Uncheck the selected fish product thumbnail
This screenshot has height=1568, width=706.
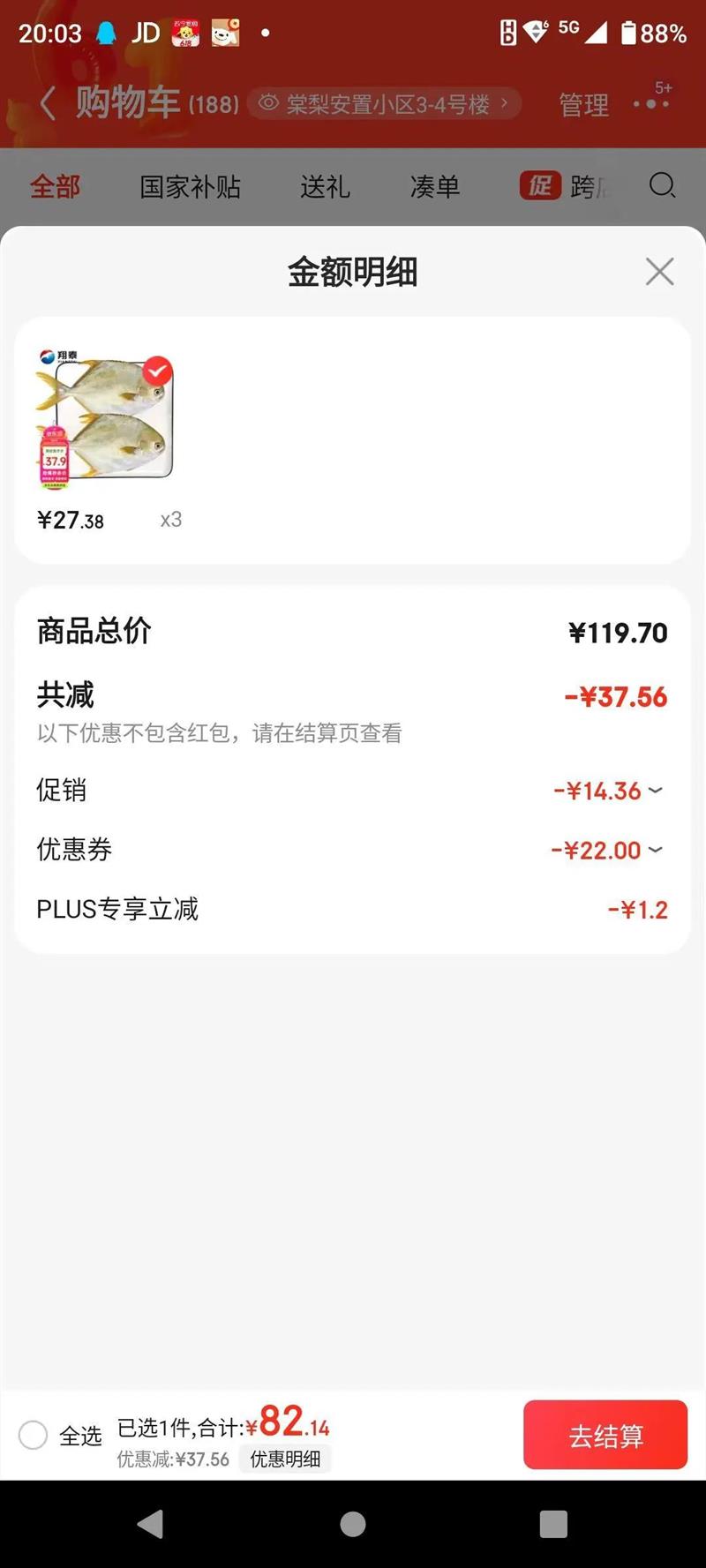click(158, 371)
